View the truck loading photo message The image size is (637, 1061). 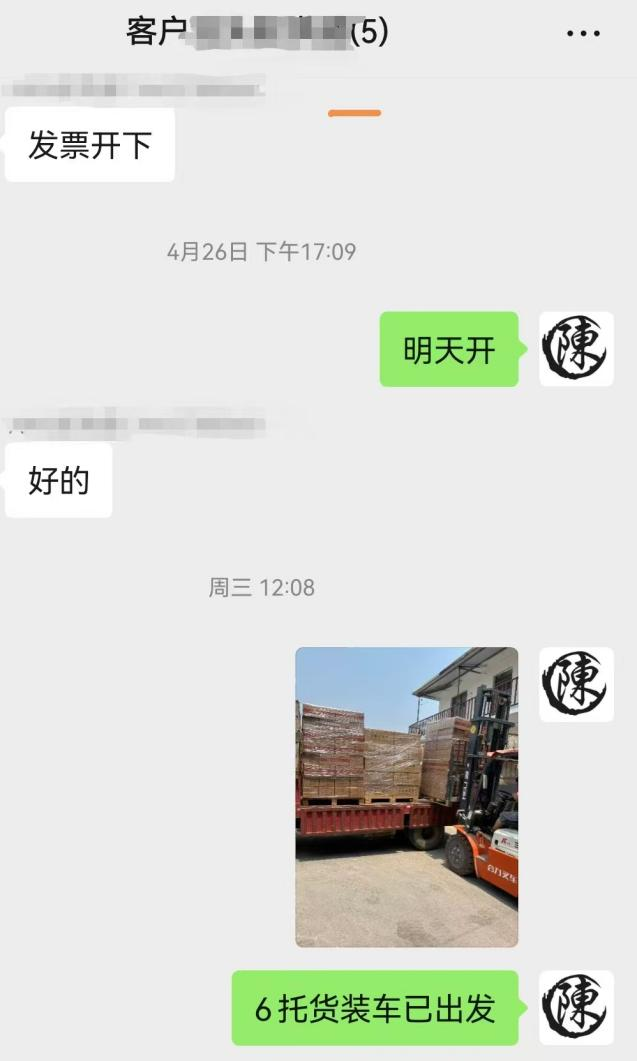click(x=406, y=796)
